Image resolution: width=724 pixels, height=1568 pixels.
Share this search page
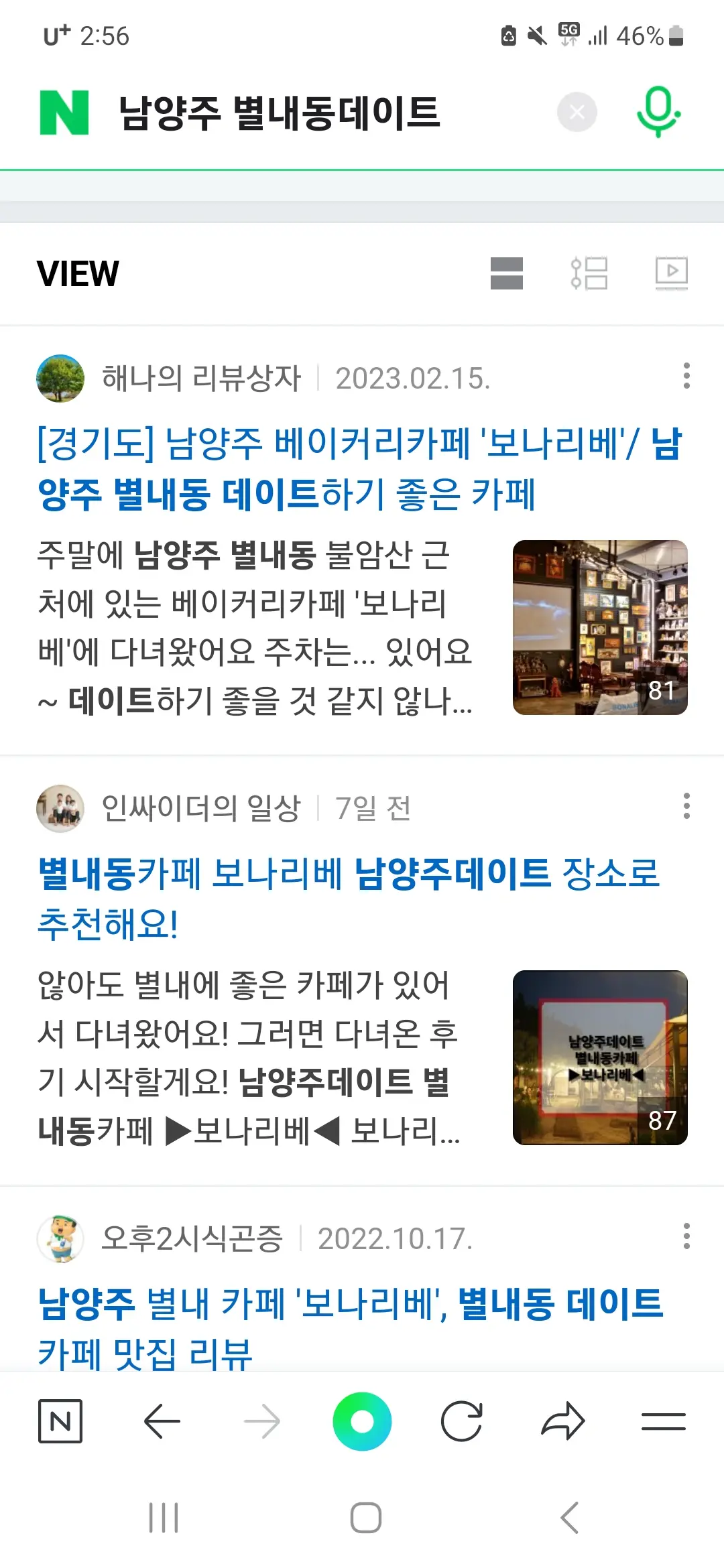[562, 1421]
